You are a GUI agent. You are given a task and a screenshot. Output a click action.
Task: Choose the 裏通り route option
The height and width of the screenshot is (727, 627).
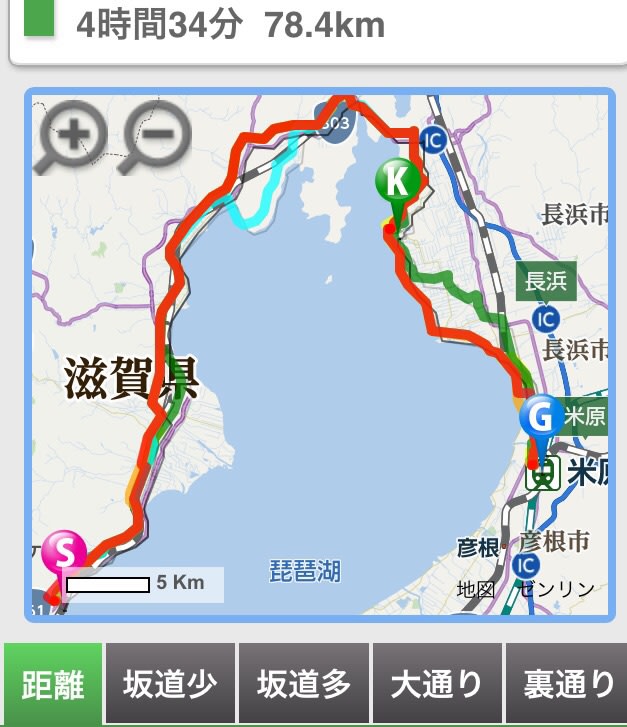click(x=567, y=684)
